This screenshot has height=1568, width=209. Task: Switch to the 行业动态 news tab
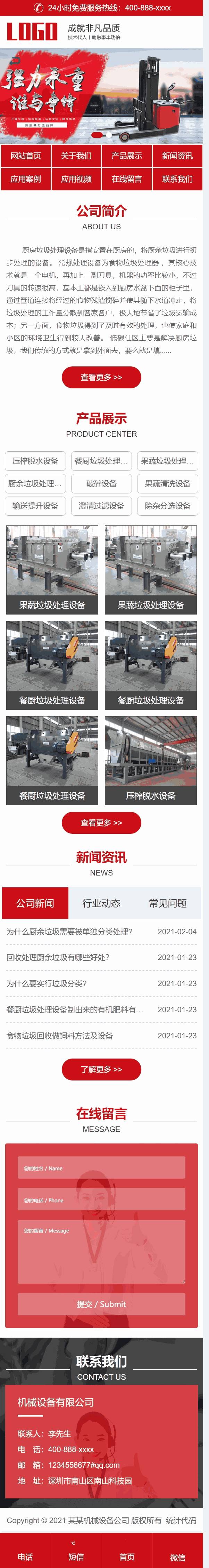[x=101, y=903]
